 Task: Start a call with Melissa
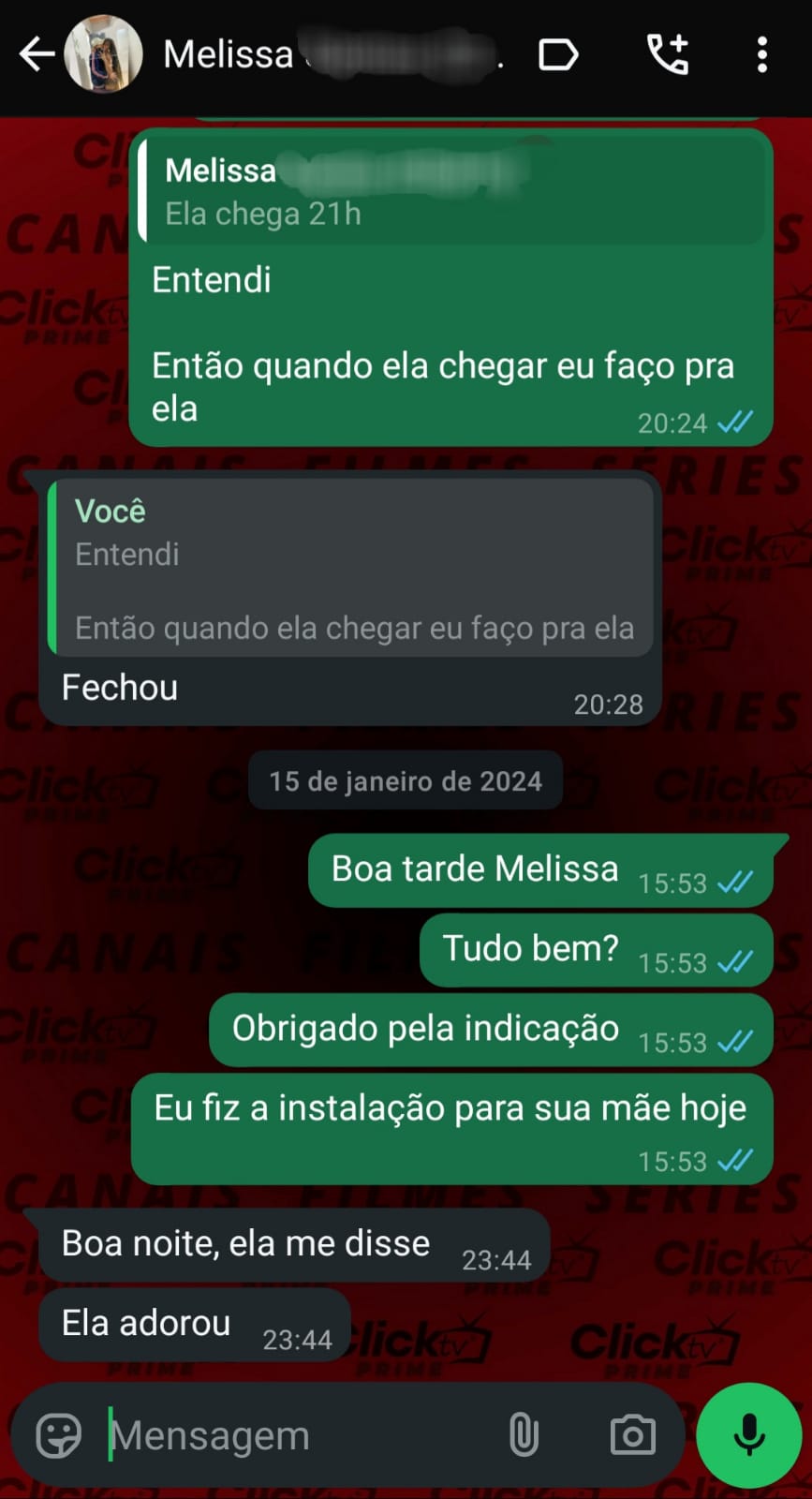[x=668, y=54]
